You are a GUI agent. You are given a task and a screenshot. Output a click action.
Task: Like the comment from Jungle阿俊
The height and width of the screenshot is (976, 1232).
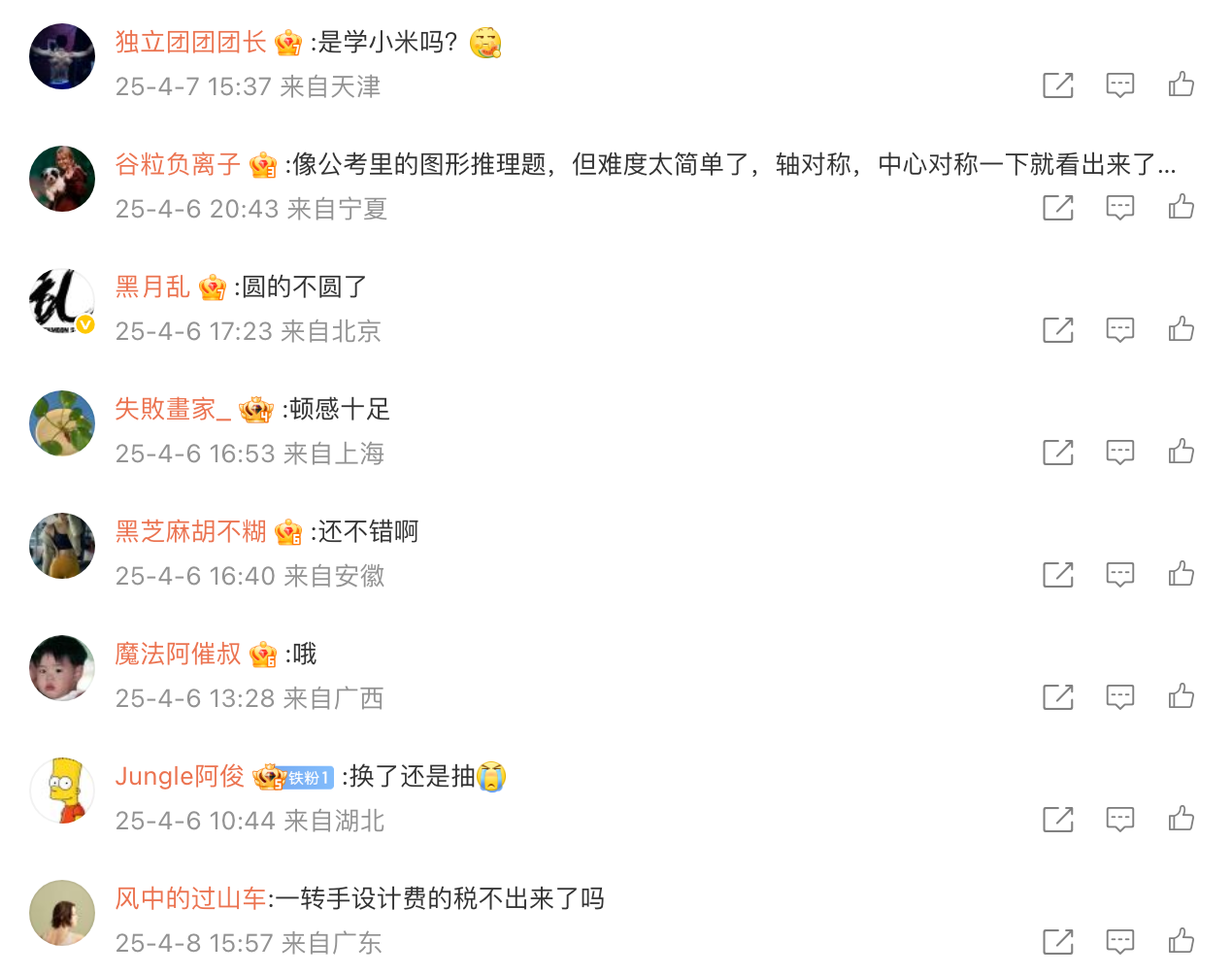point(1181,819)
